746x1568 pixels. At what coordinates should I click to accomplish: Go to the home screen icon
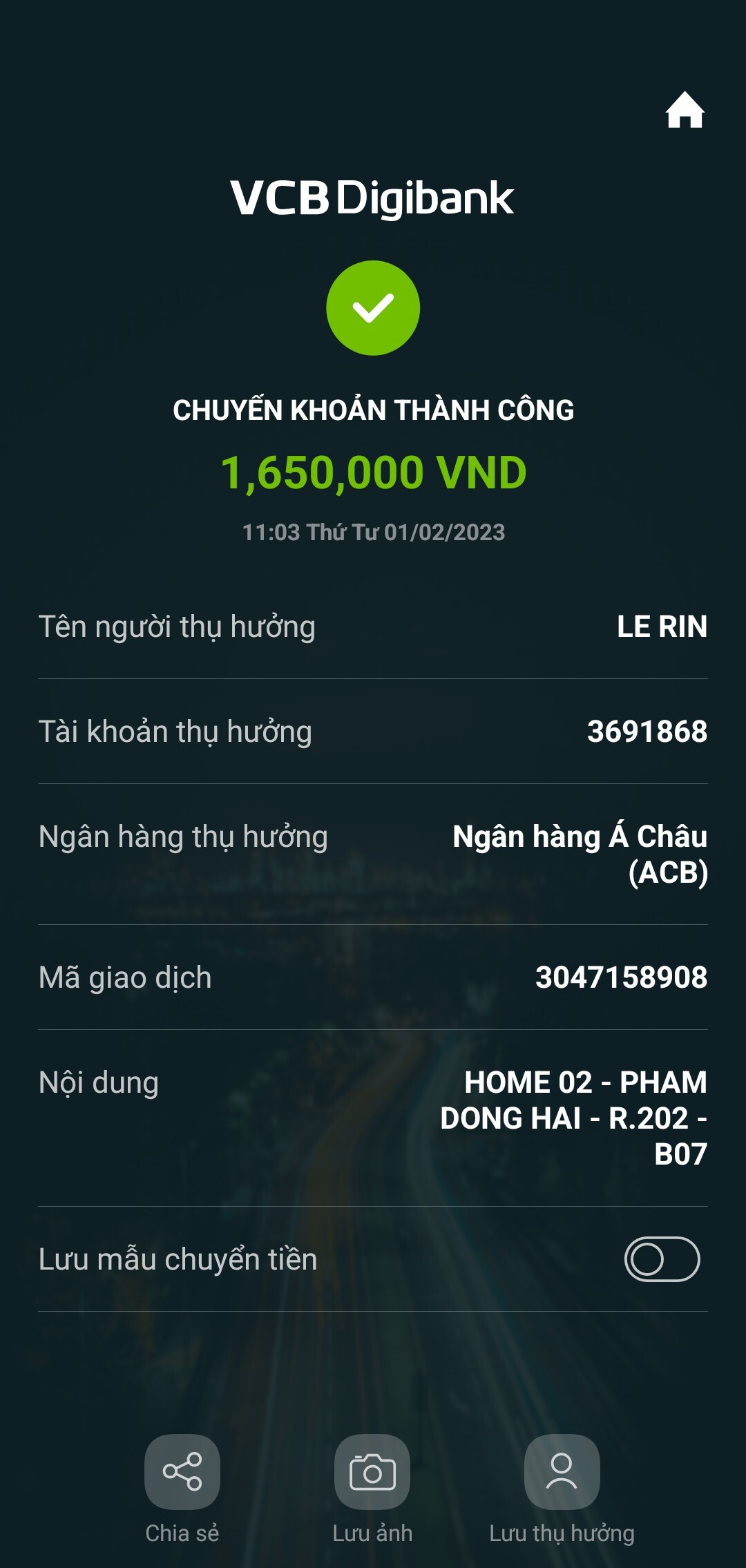pos(685,111)
